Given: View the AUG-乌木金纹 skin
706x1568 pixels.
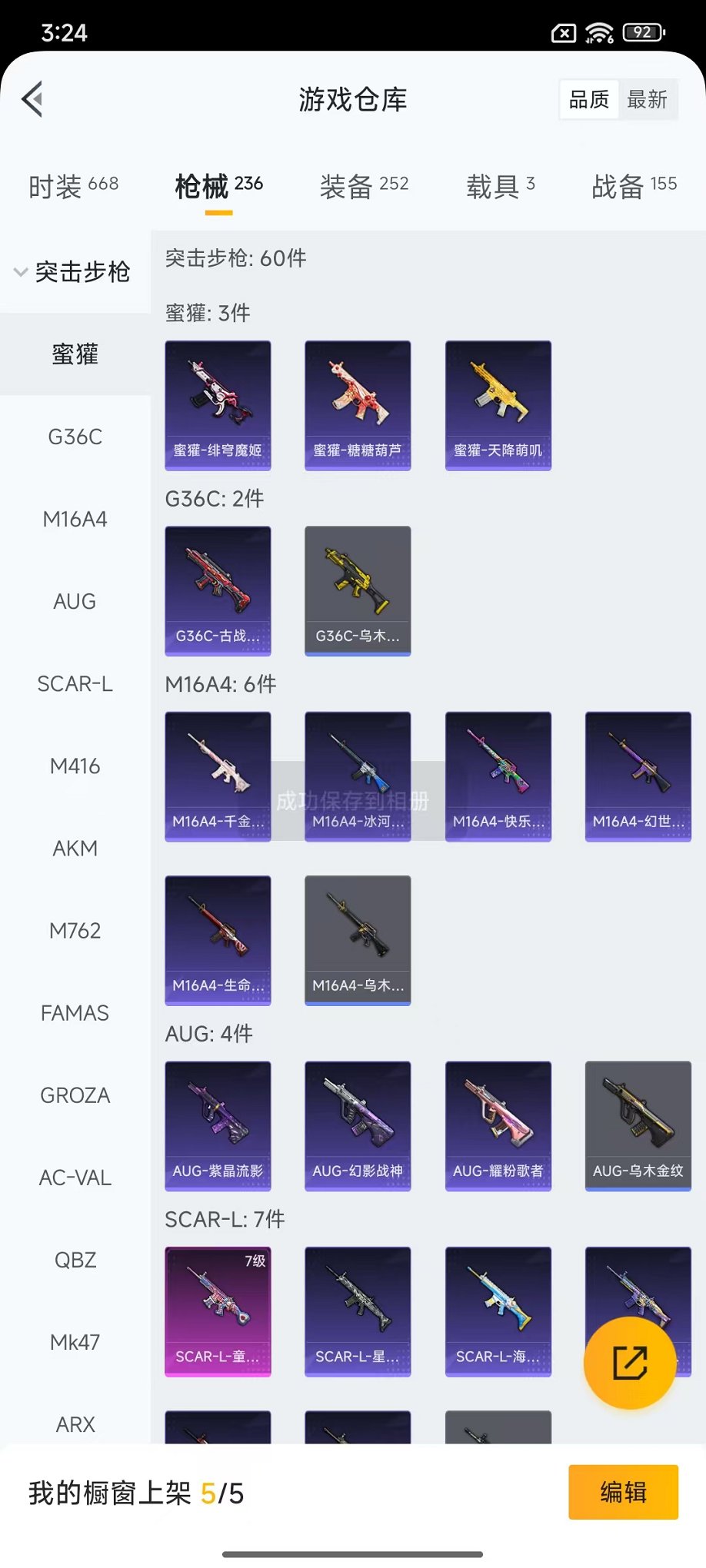Looking at the screenshot, I should point(638,1126).
